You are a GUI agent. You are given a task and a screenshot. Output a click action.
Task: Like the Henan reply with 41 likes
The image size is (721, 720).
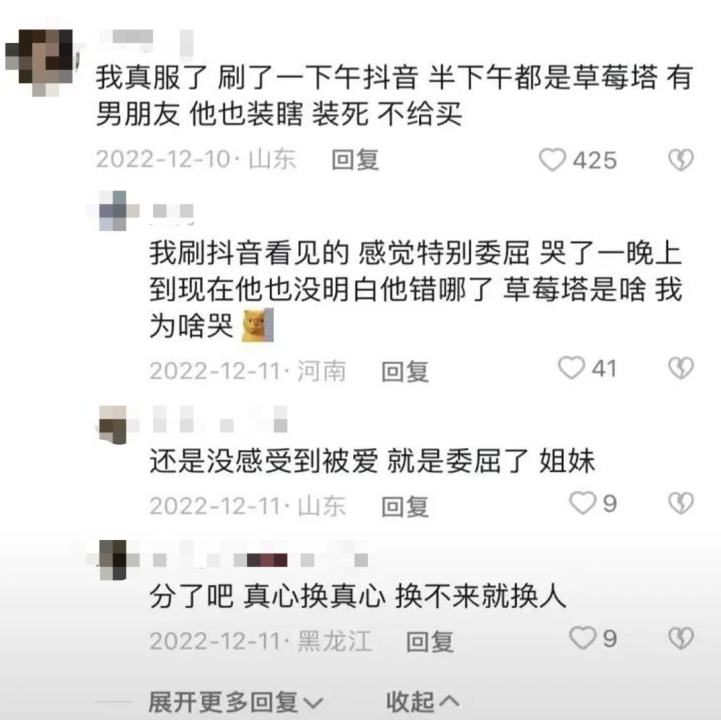tap(572, 369)
